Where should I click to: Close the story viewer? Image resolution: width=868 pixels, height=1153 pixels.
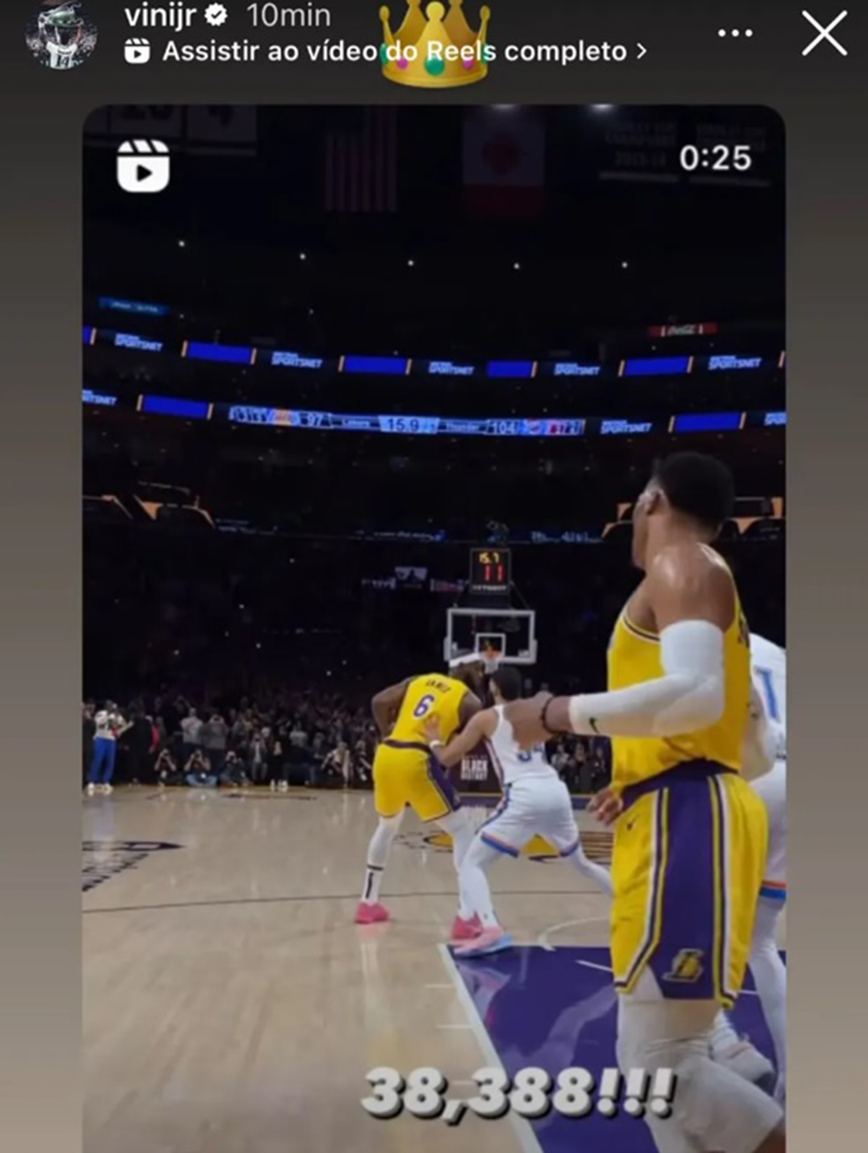click(824, 34)
